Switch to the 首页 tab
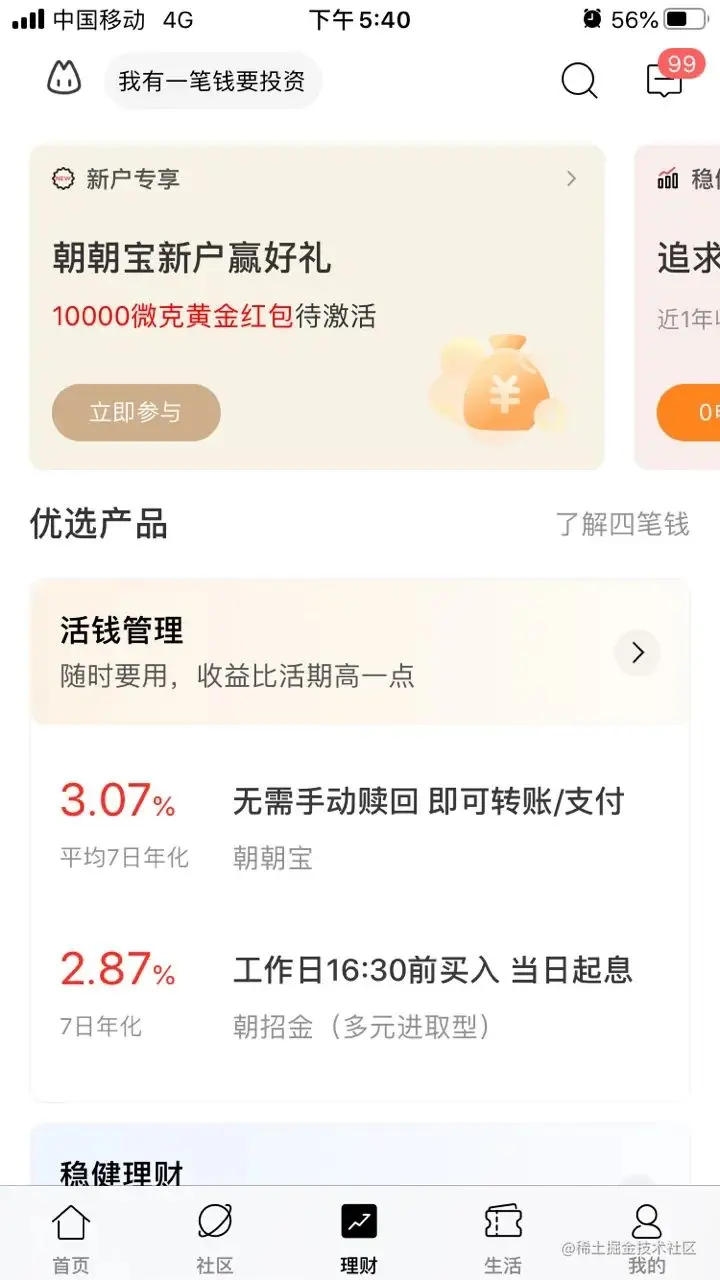The image size is (720, 1280). pyautogui.click(x=71, y=1238)
